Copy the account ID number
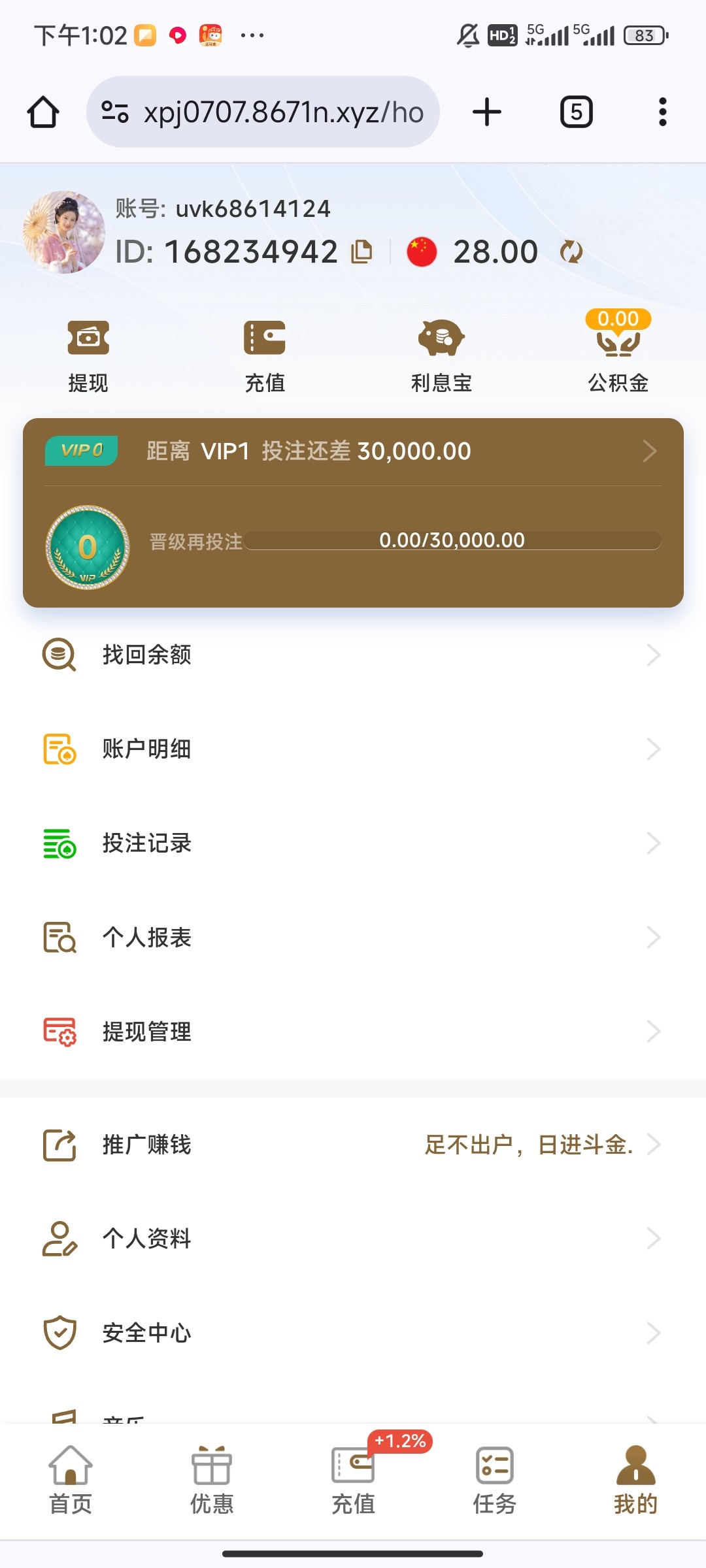 click(361, 252)
